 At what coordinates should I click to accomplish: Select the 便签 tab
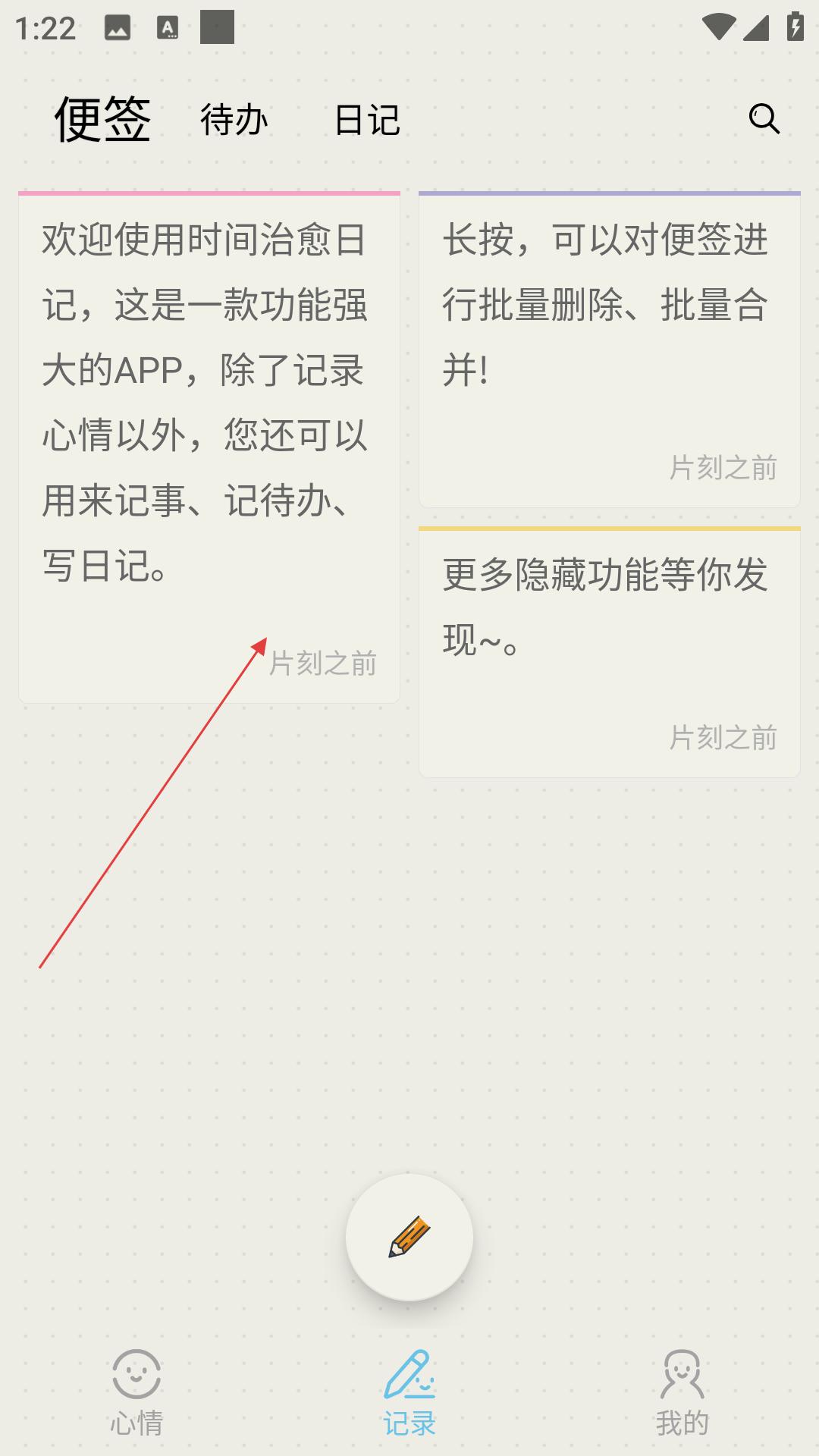click(x=102, y=120)
